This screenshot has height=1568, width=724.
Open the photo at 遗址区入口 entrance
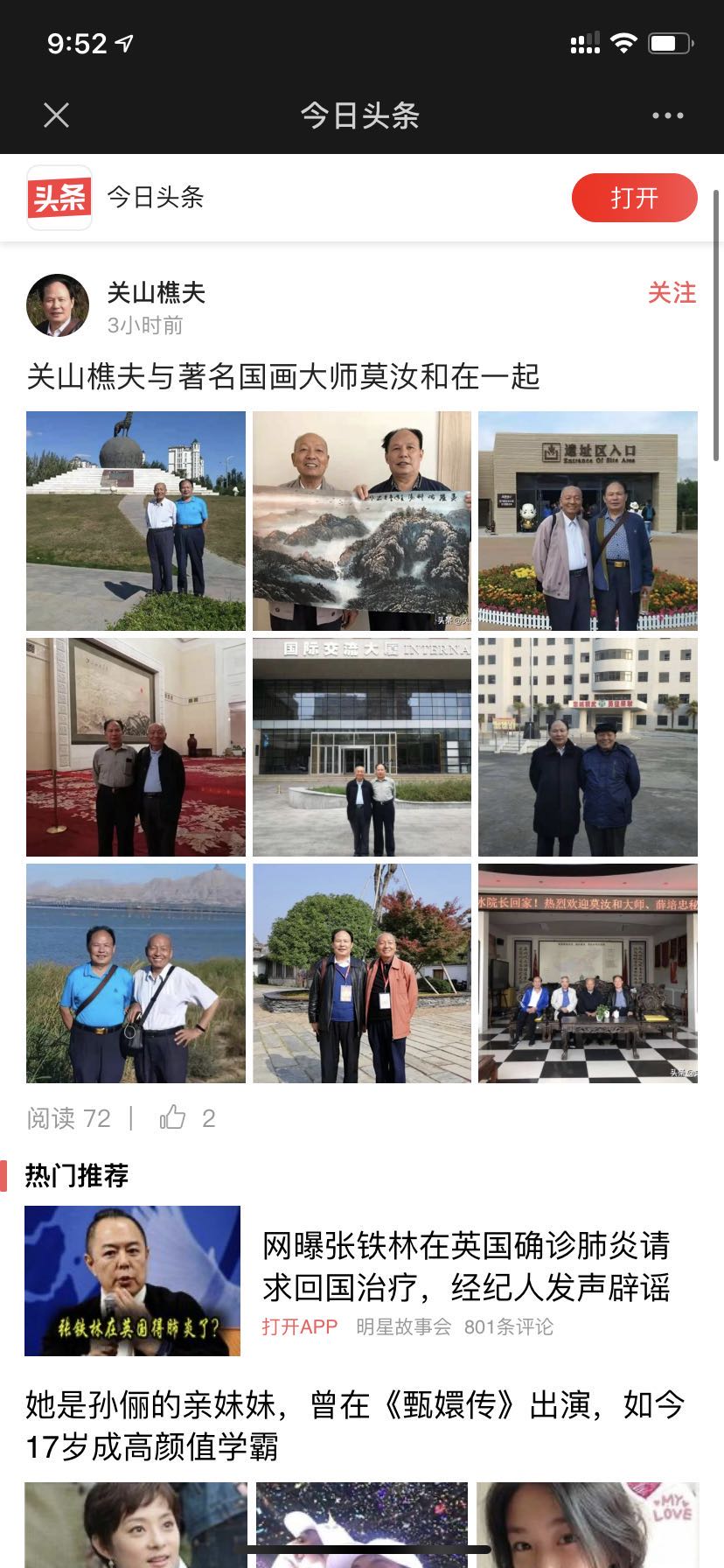588,521
